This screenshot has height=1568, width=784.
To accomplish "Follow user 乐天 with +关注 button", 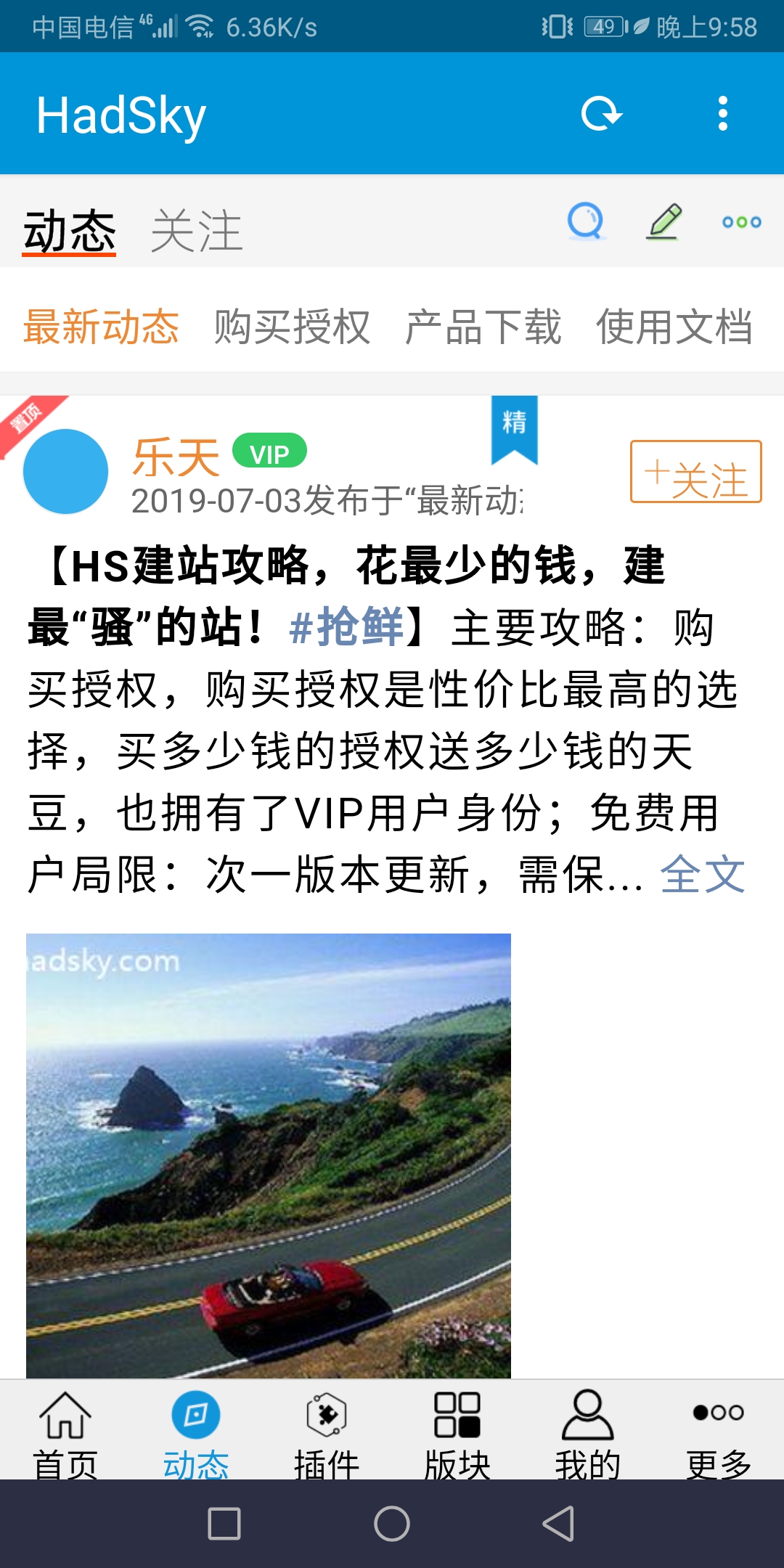I will click(695, 472).
